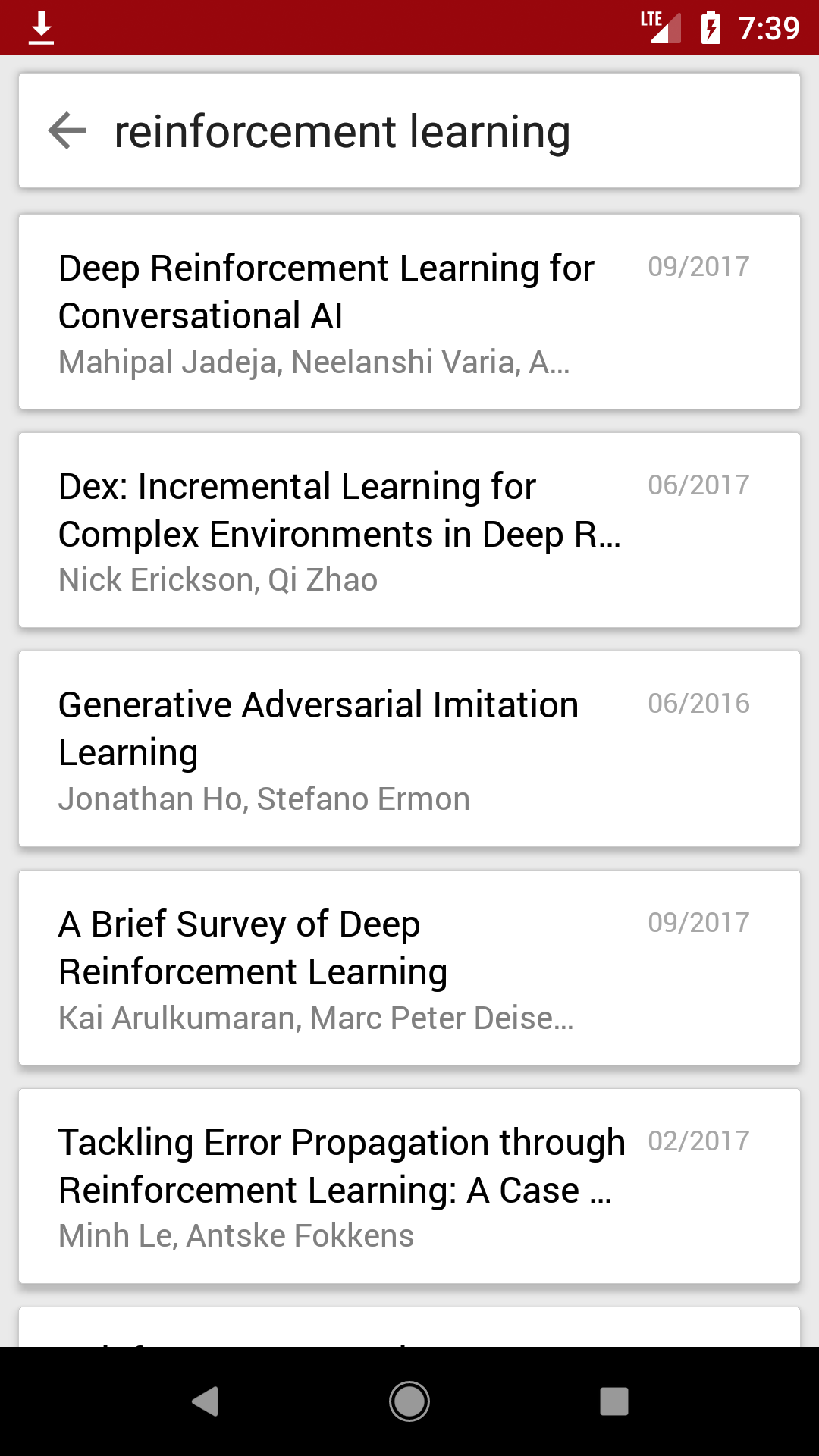Edit the 'reinforcement learning' search query
This screenshot has height=1456, width=819.
coord(341,131)
